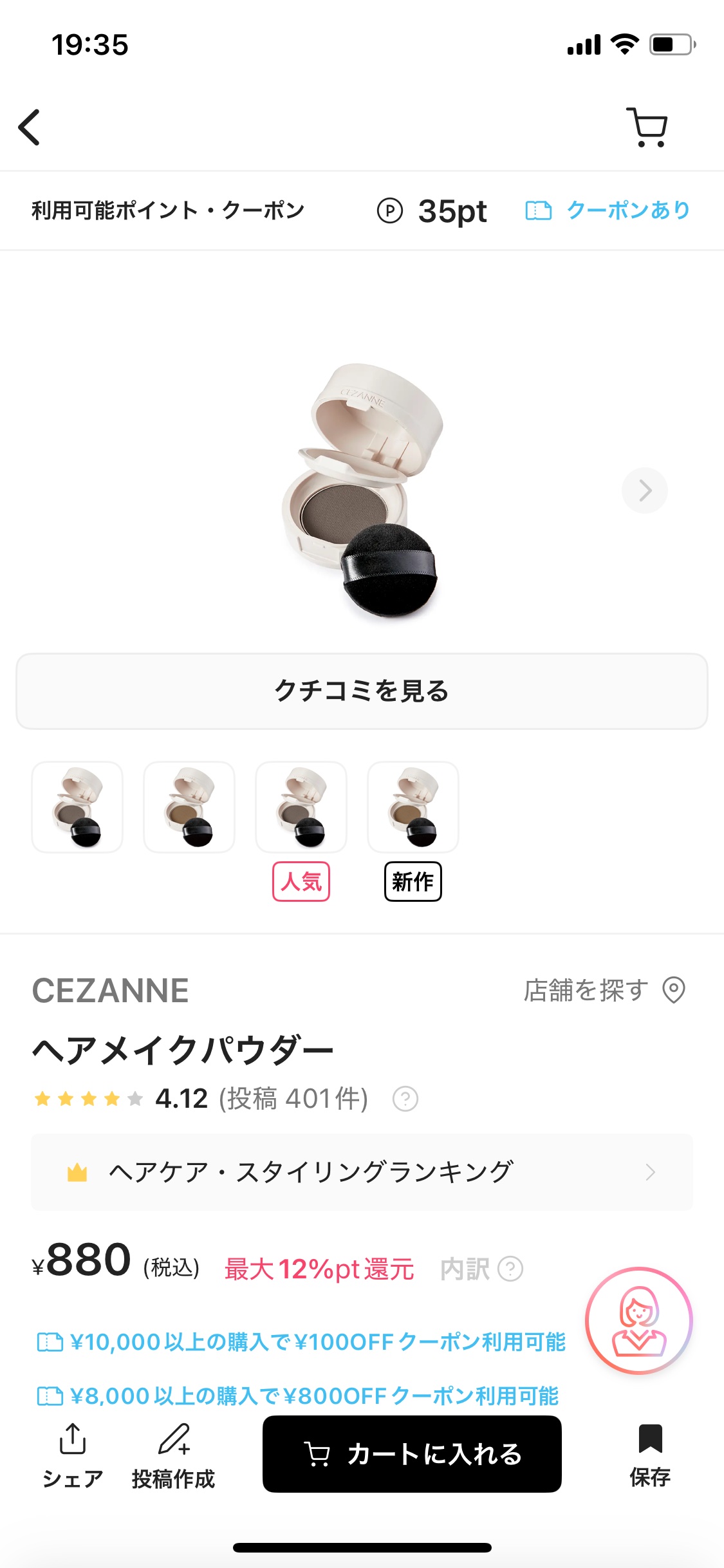Image resolution: width=724 pixels, height=1568 pixels.
Task: Choose the variant marked 人気
Action: 301,807
